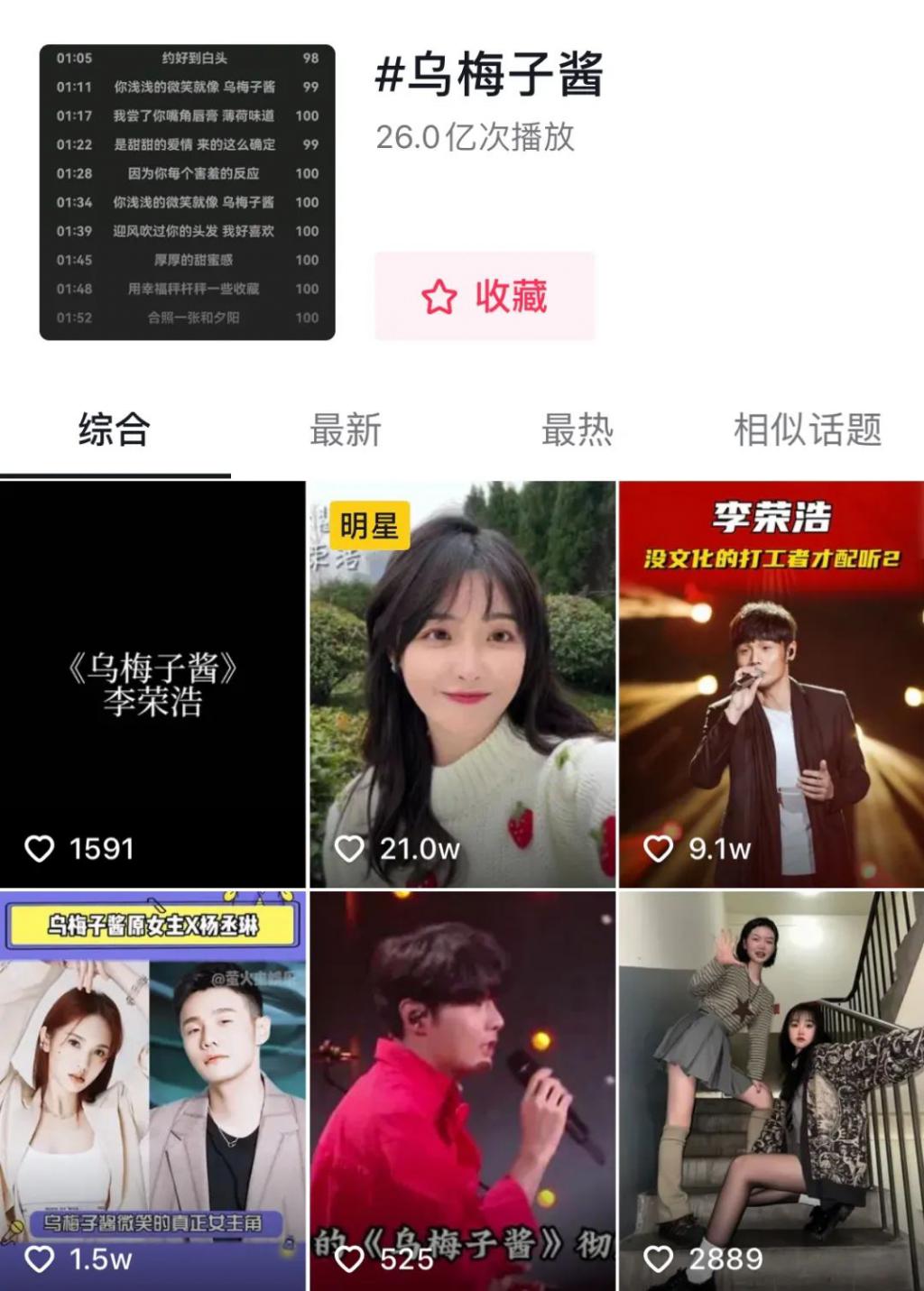Open the 《乌梅子酱》李荣浩 black video
The image size is (924, 1291).
pos(152,684)
